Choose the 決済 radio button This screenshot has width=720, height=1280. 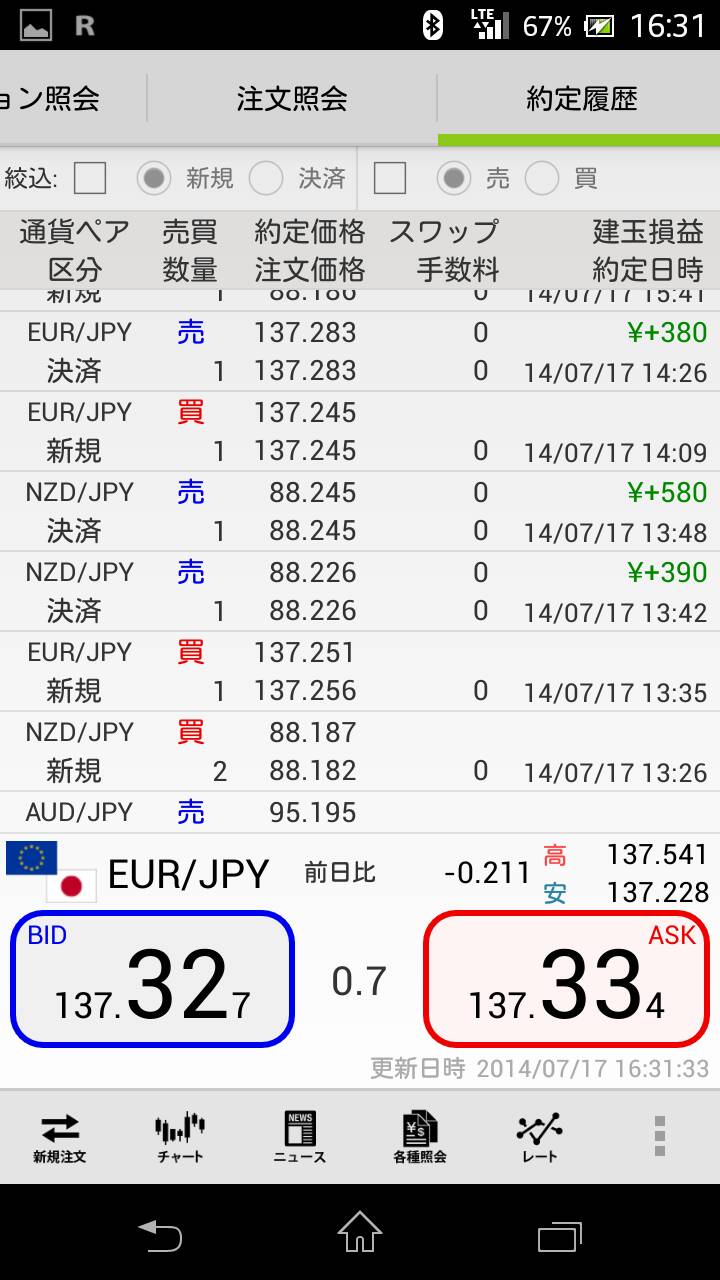[266, 178]
